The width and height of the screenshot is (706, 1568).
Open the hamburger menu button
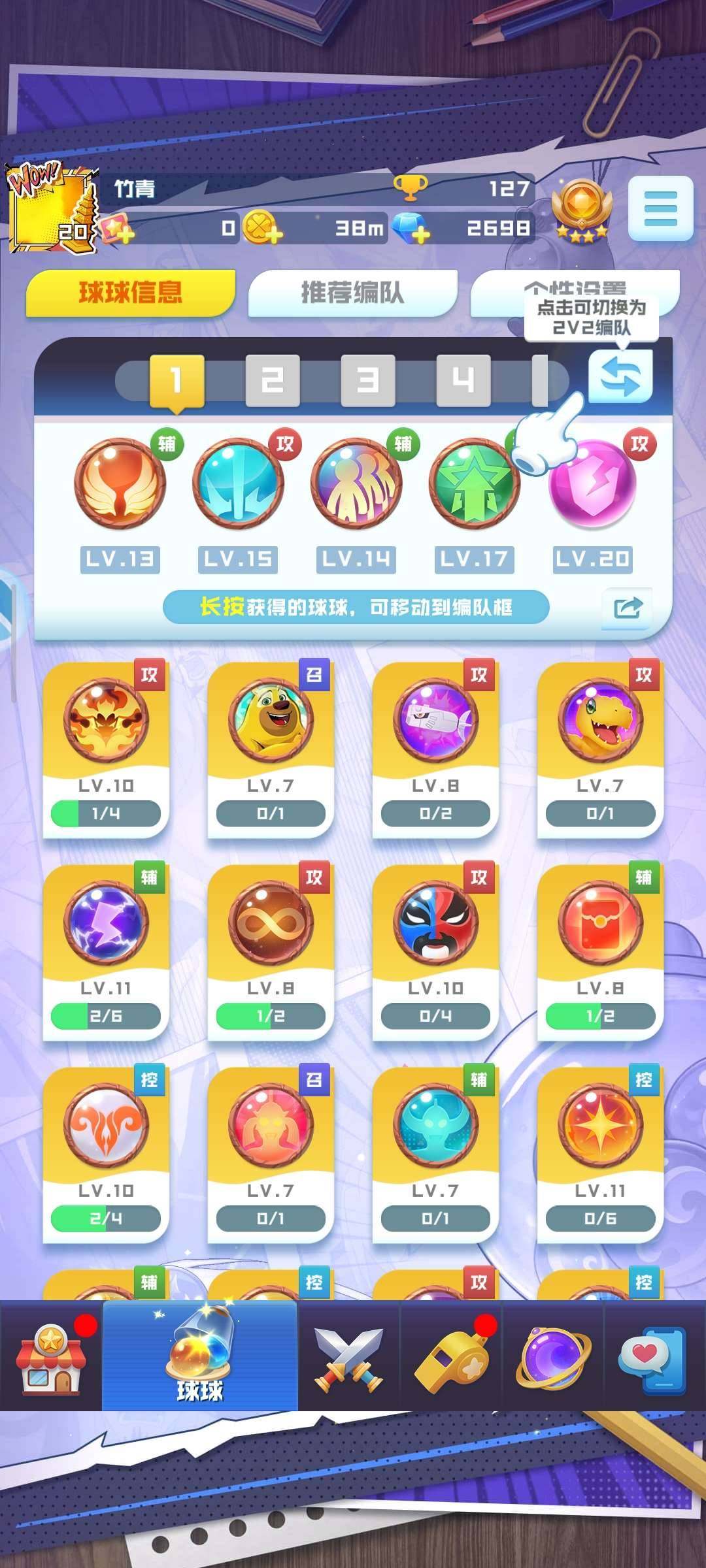tap(660, 208)
